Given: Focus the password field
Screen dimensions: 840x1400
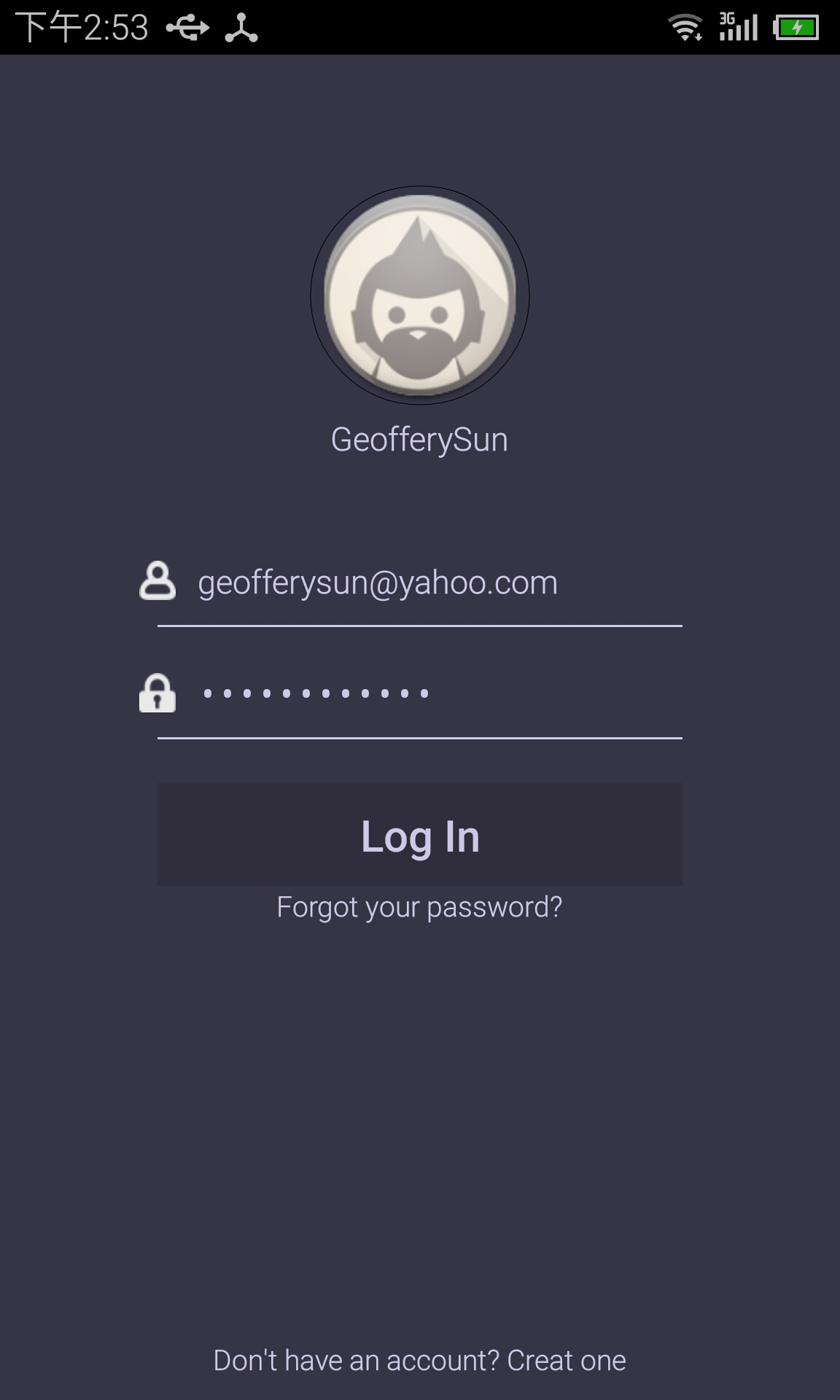Looking at the screenshot, I should [420, 694].
